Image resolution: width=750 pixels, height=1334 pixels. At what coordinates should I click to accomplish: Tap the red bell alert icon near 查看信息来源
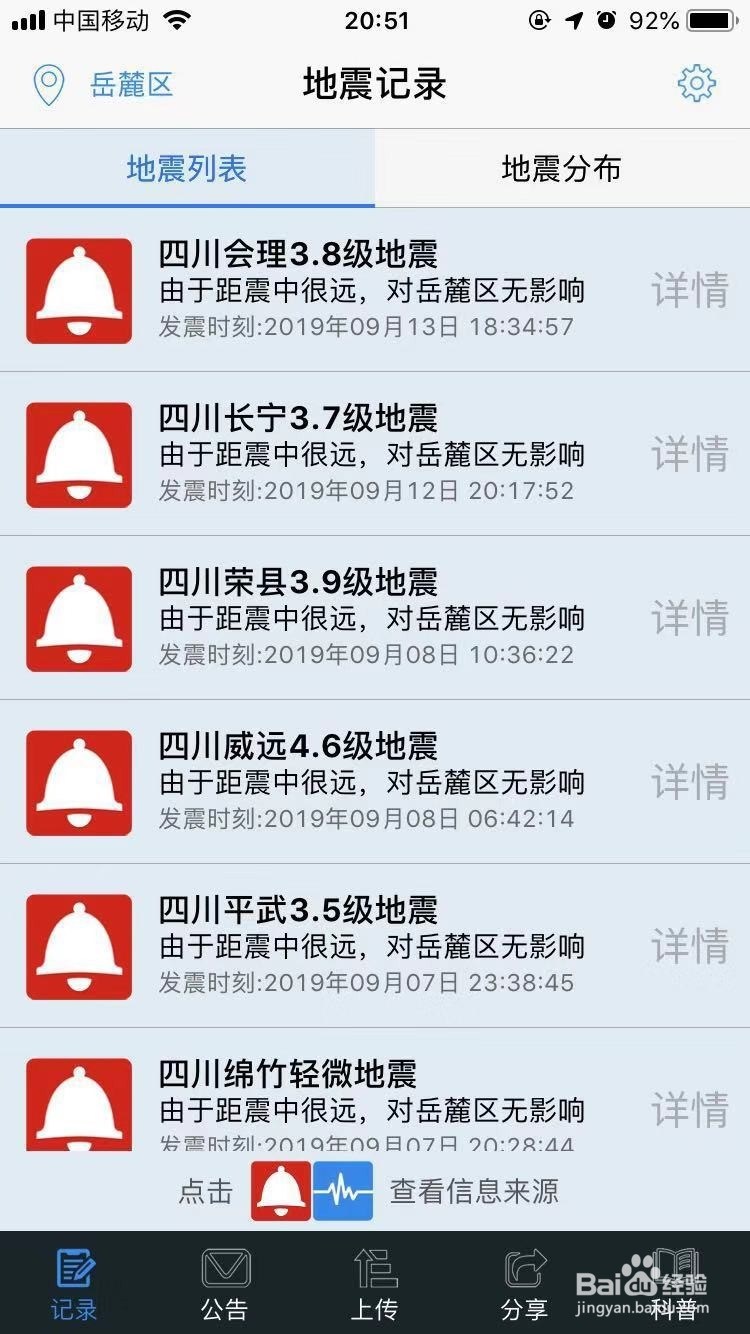pos(280,1192)
